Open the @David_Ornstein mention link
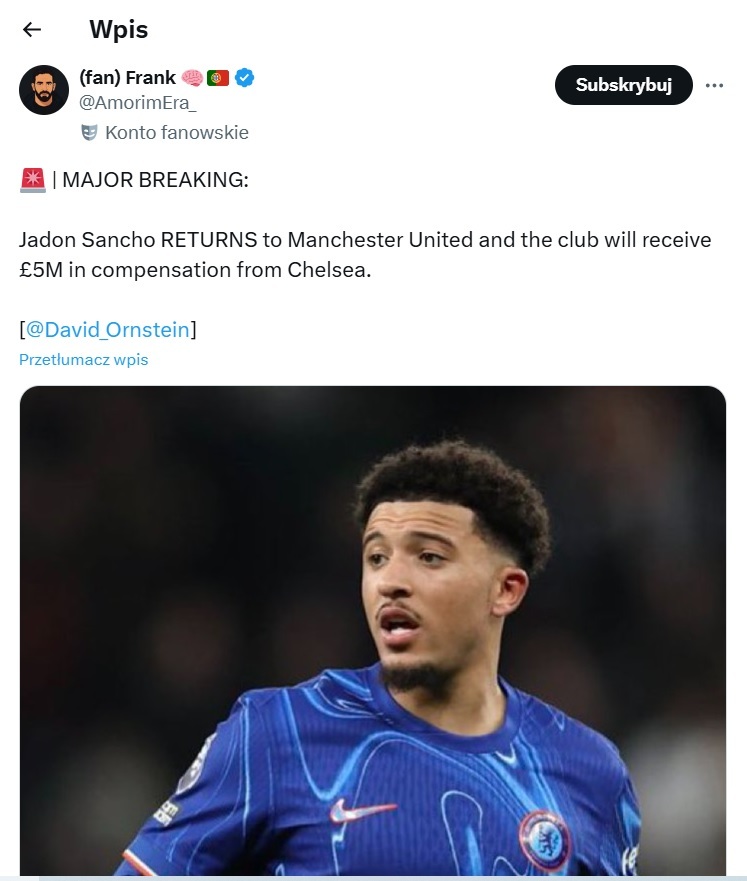 coord(108,329)
